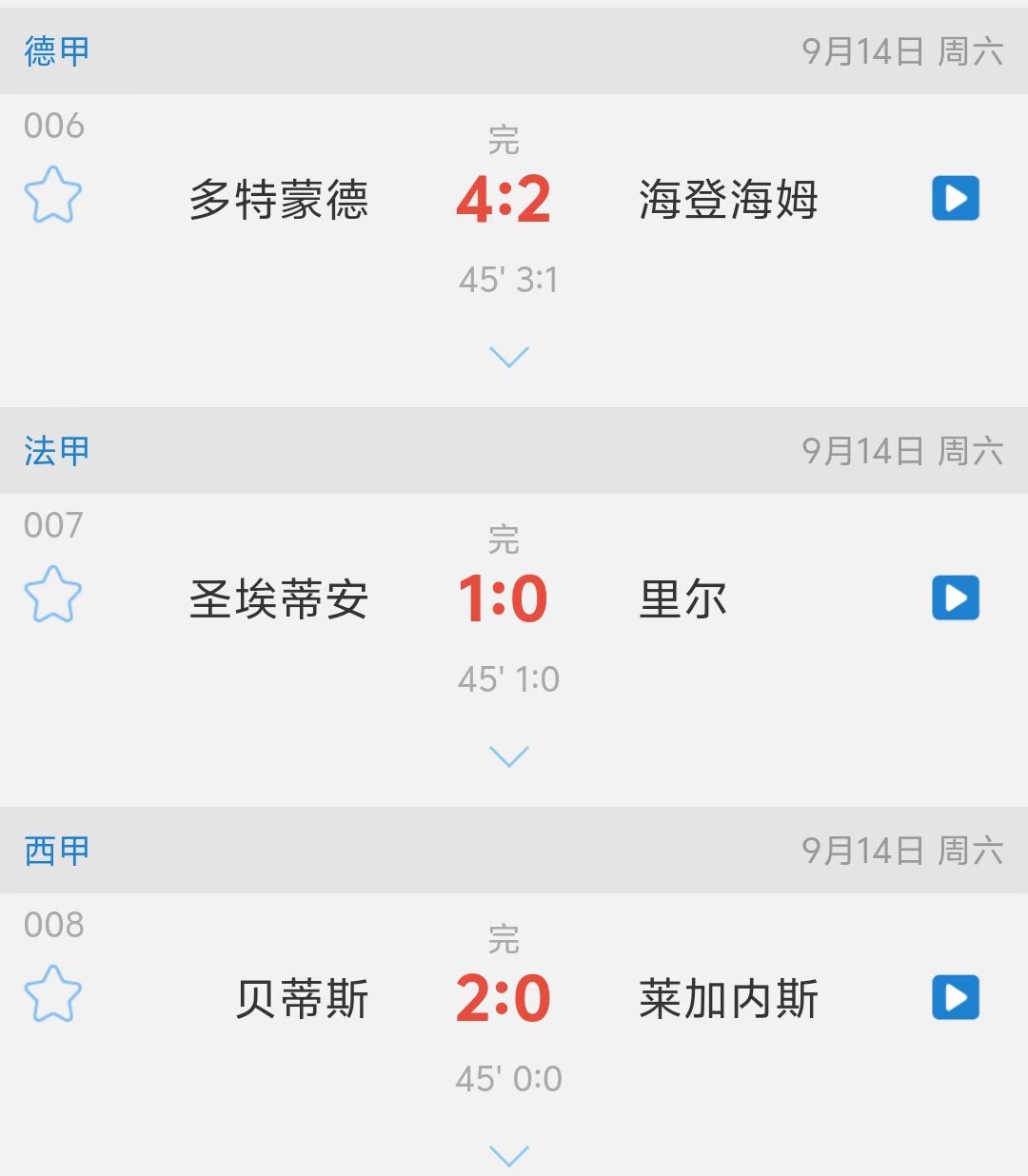The image size is (1028, 1176).
Task: Select the 德甲 league label
Action: (54, 52)
